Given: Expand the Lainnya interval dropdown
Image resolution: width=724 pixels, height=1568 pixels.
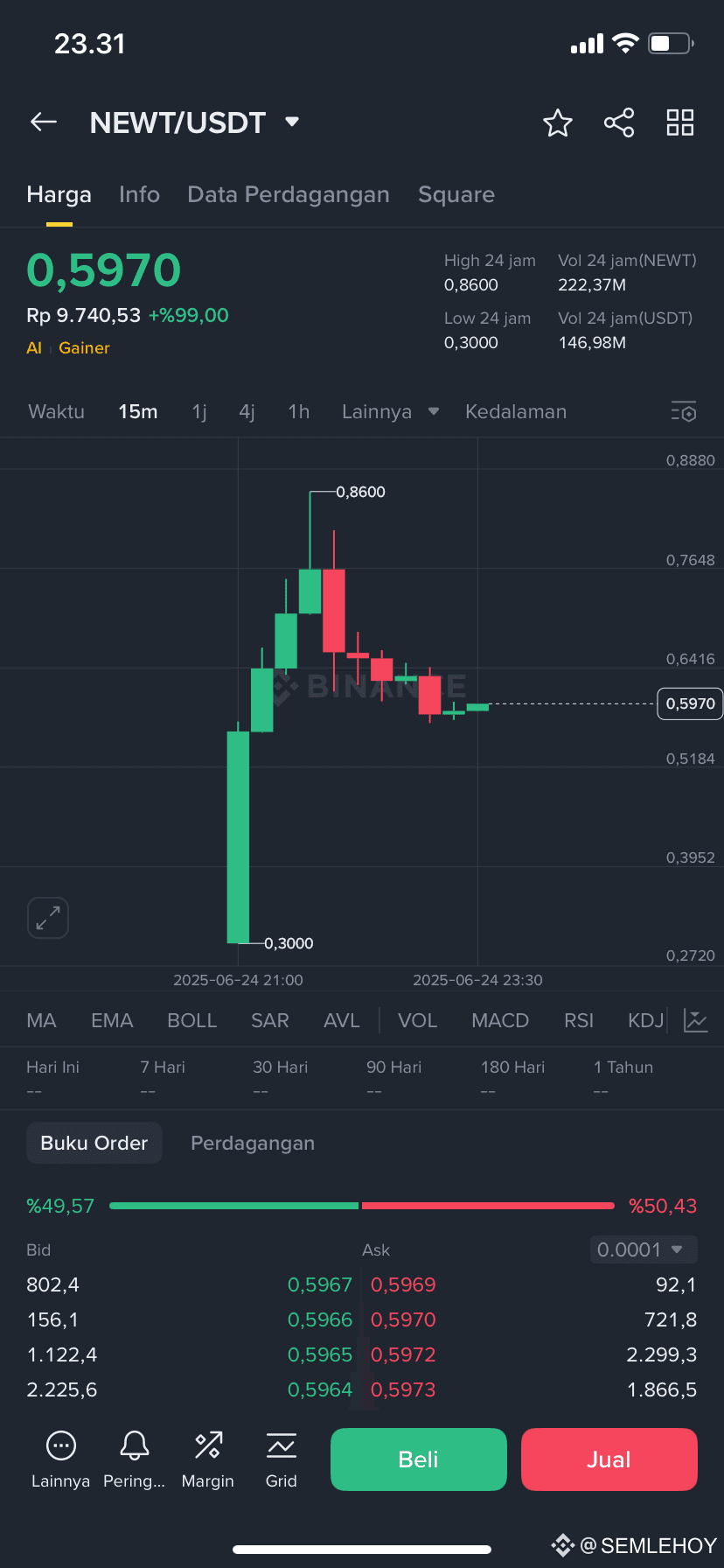Looking at the screenshot, I should pos(390,411).
